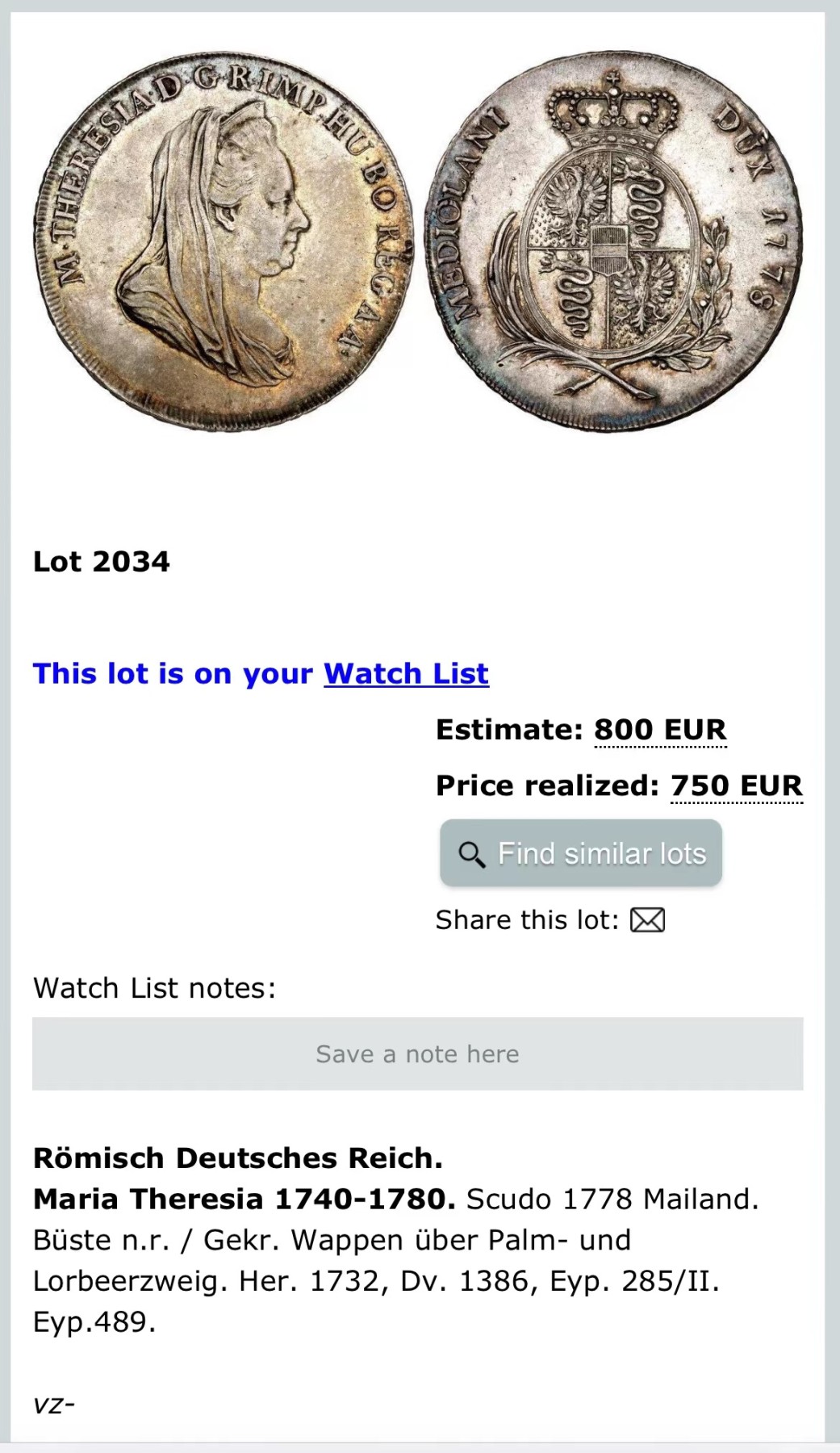Focus the Watch List note field
This screenshot has width=840, height=1453.
point(417,1053)
